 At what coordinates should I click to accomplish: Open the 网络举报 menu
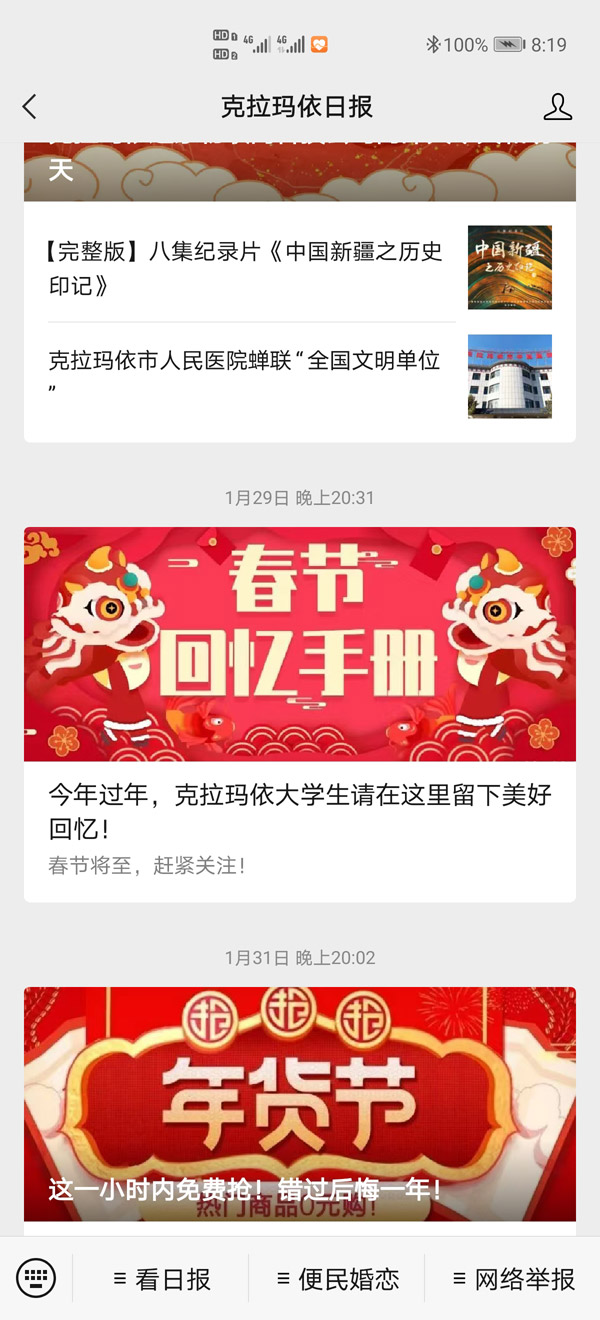coord(514,1279)
